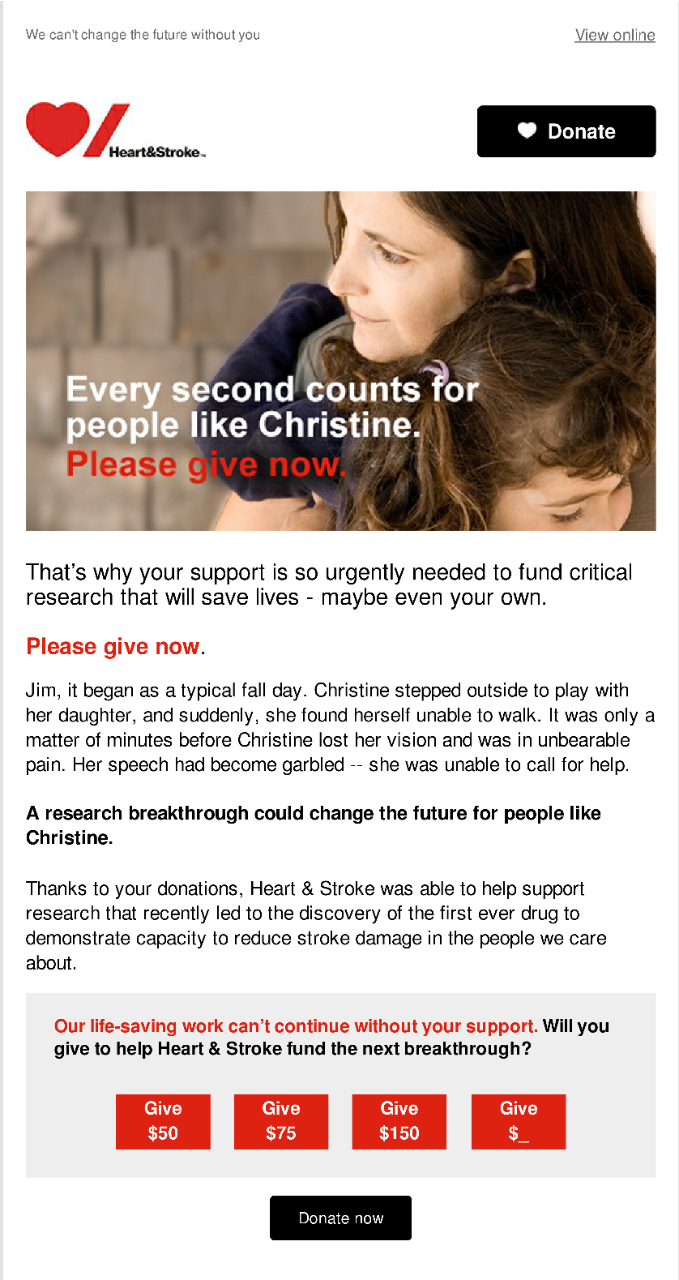Tap the black Donate button with heart
The image size is (679, 1280).
(x=566, y=131)
